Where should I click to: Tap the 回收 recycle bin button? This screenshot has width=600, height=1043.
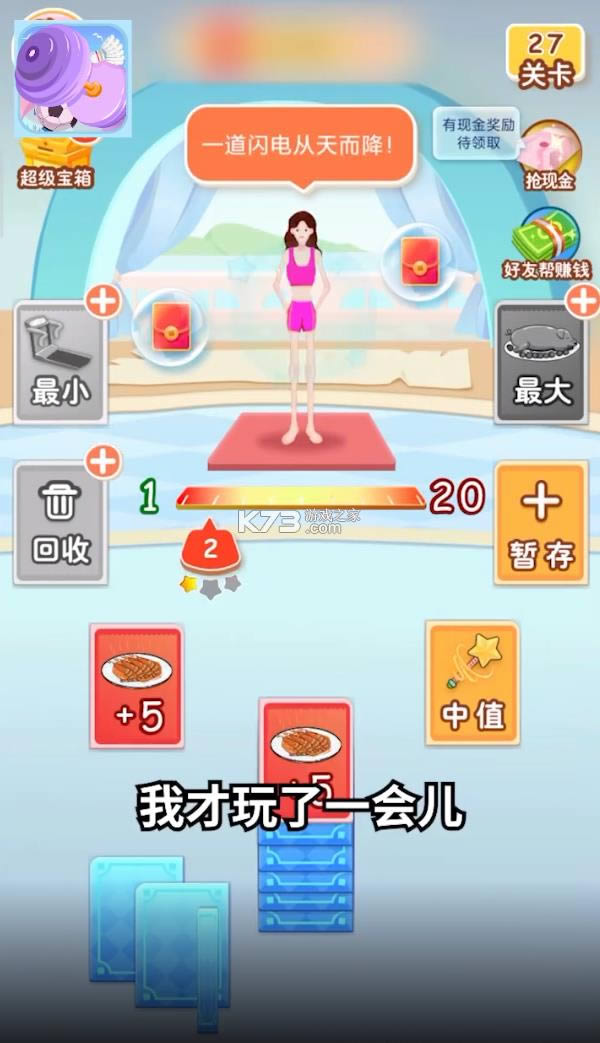click(x=60, y=521)
